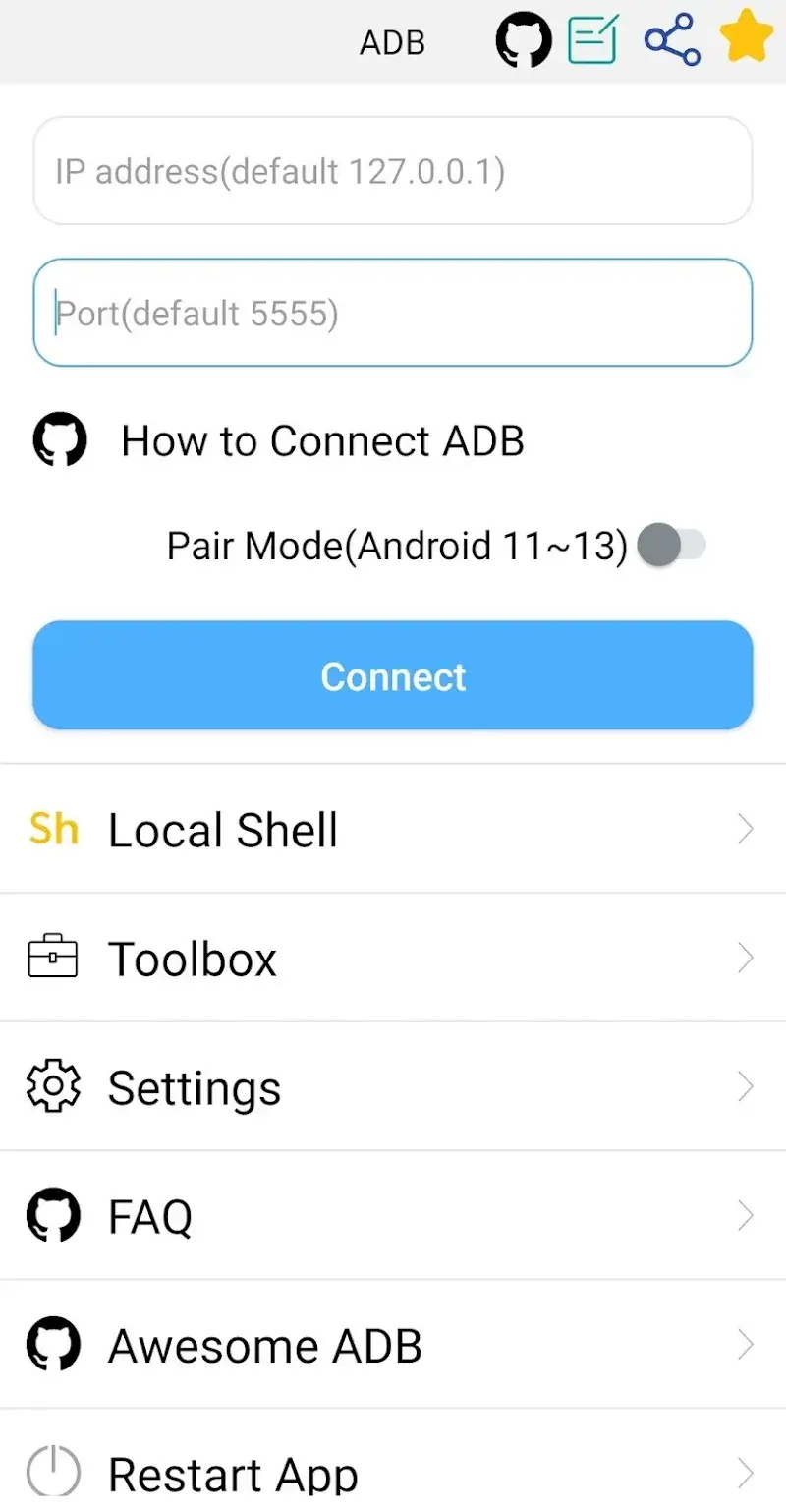Click How to Connect ADB link
Image resolution: width=786 pixels, height=1512 pixels.
(x=322, y=439)
